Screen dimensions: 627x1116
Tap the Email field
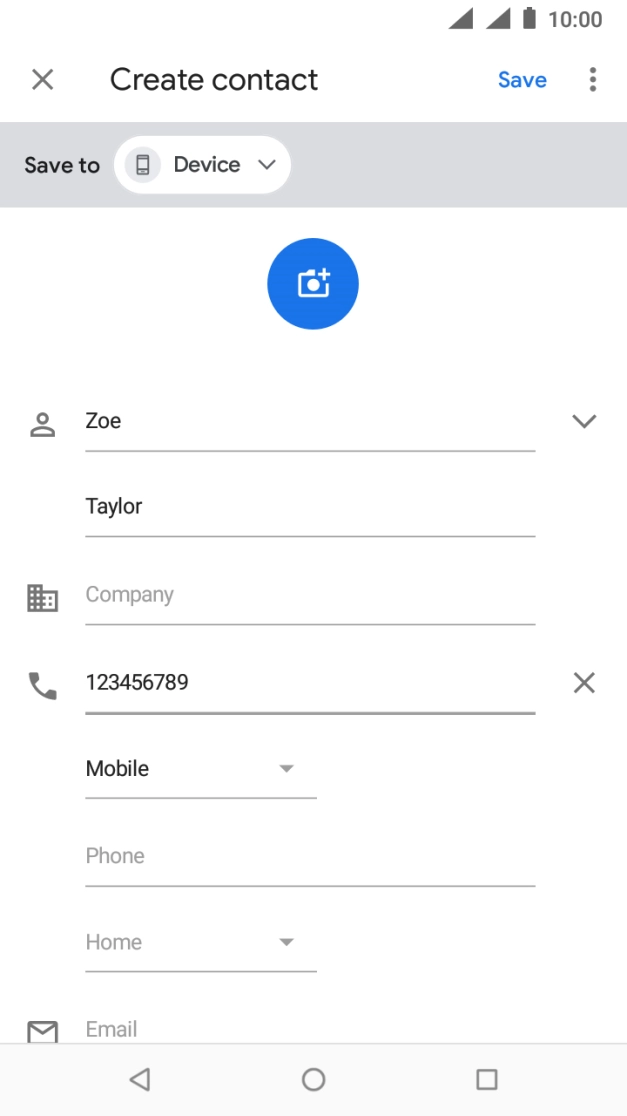tap(310, 1028)
